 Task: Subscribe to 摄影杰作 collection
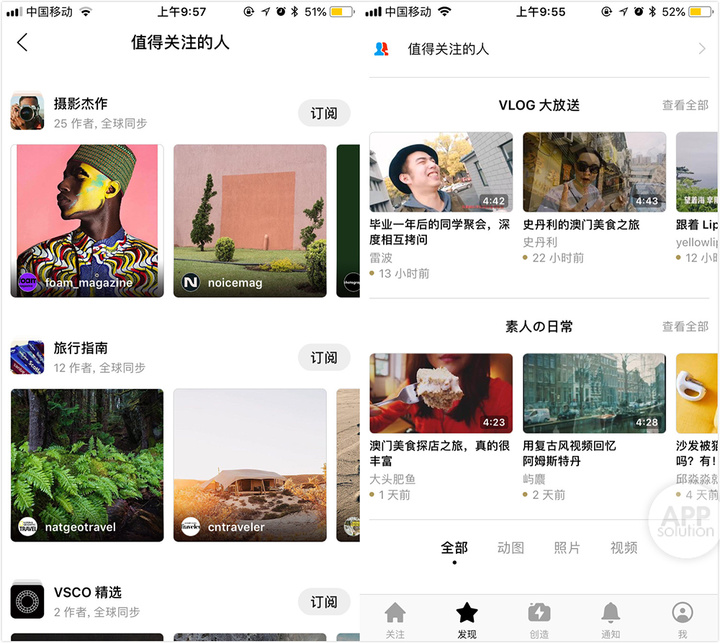[324, 113]
